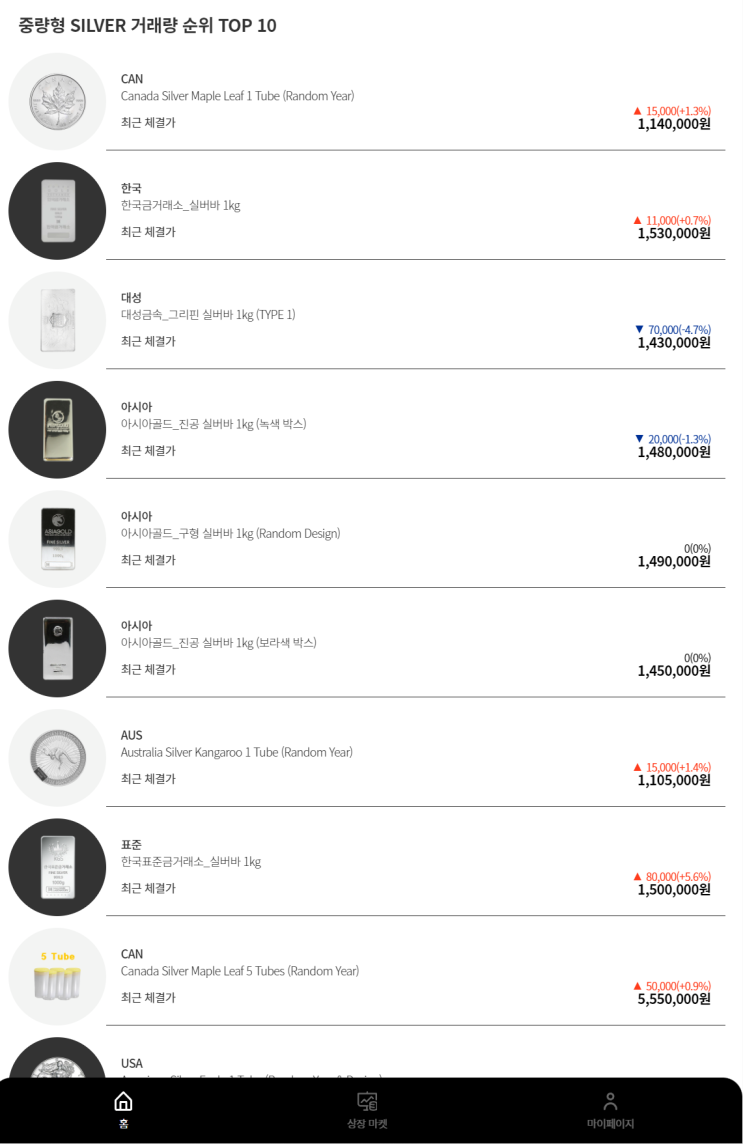Open 한국금거래소_실버바 1kg item
The width and height of the screenshot is (743, 1144).
point(180,205)
